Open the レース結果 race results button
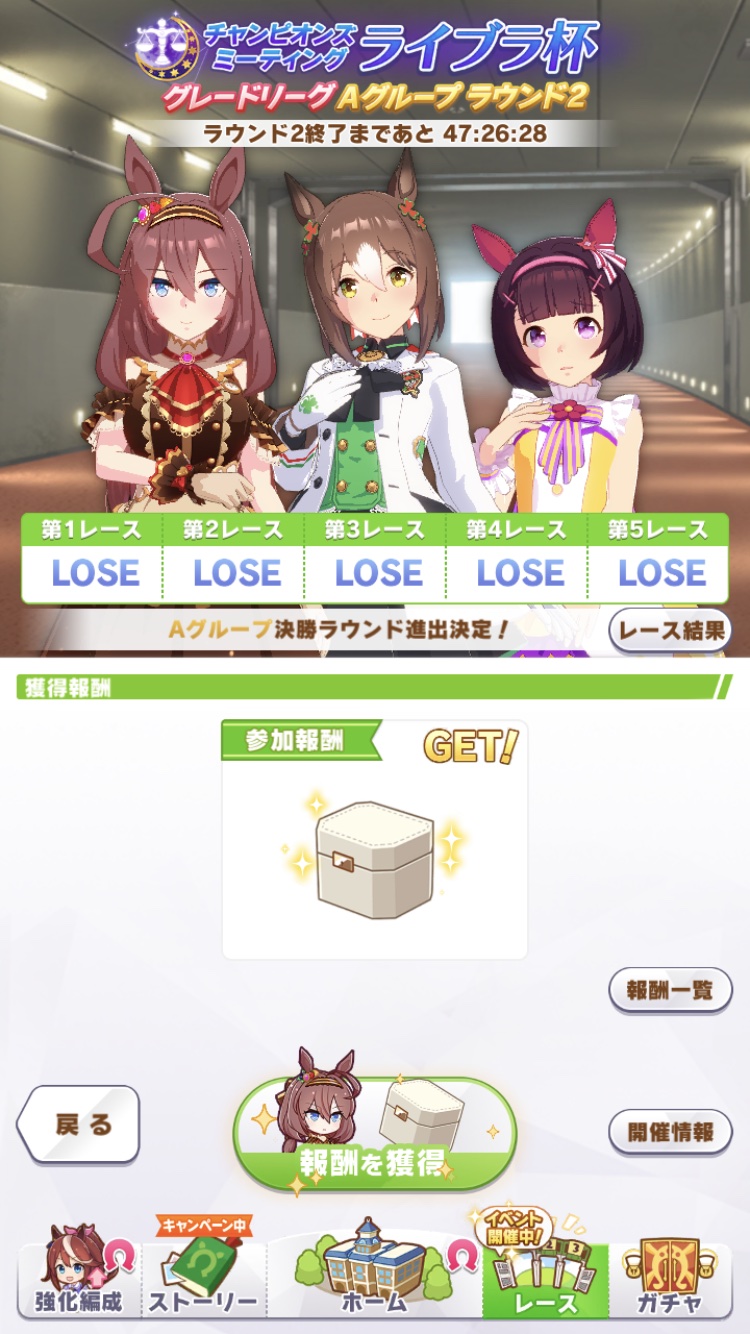This screenshot has width=750, height=1334. coord(670,630)
